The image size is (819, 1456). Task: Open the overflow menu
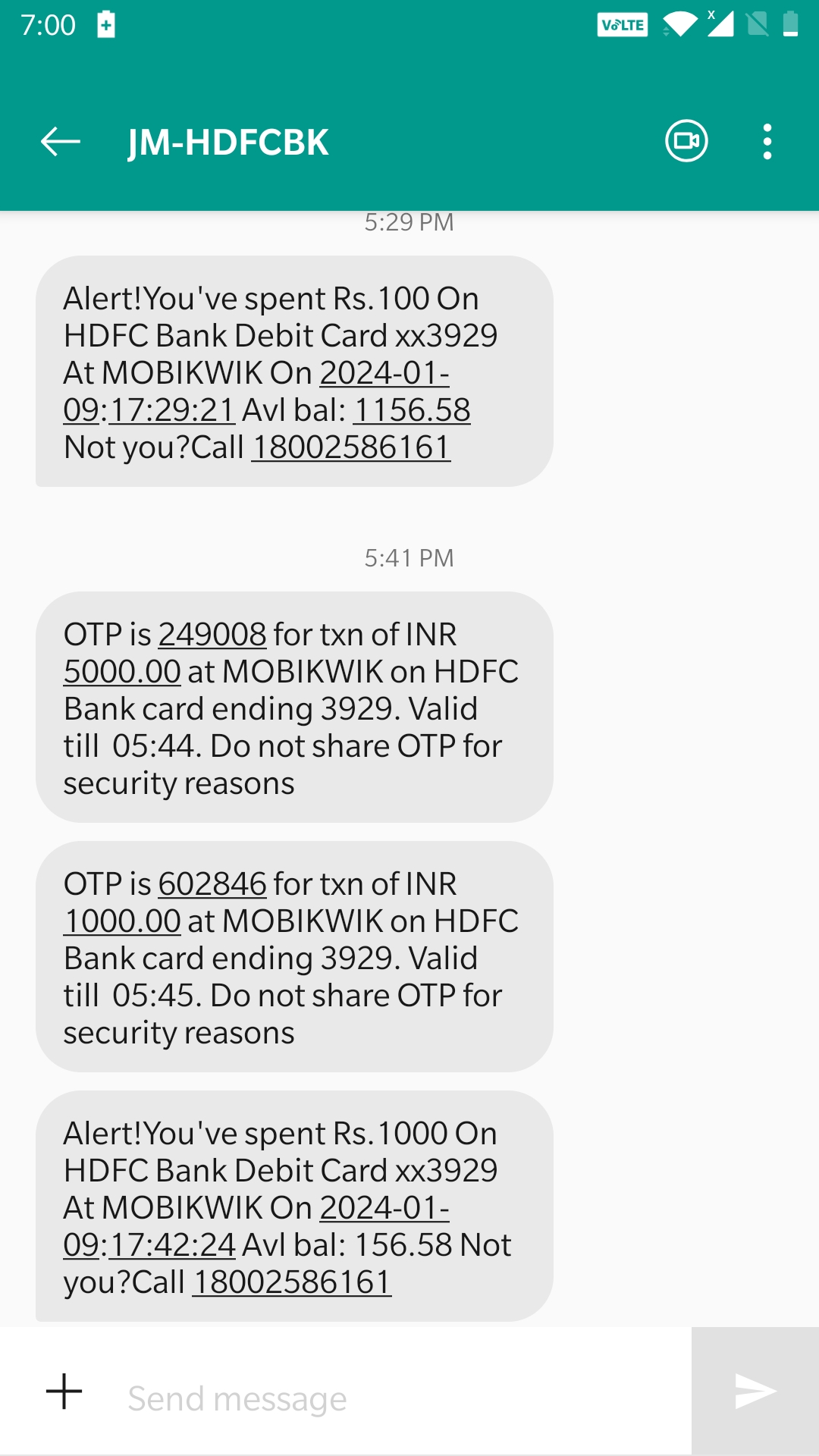[x=767, y=142]
